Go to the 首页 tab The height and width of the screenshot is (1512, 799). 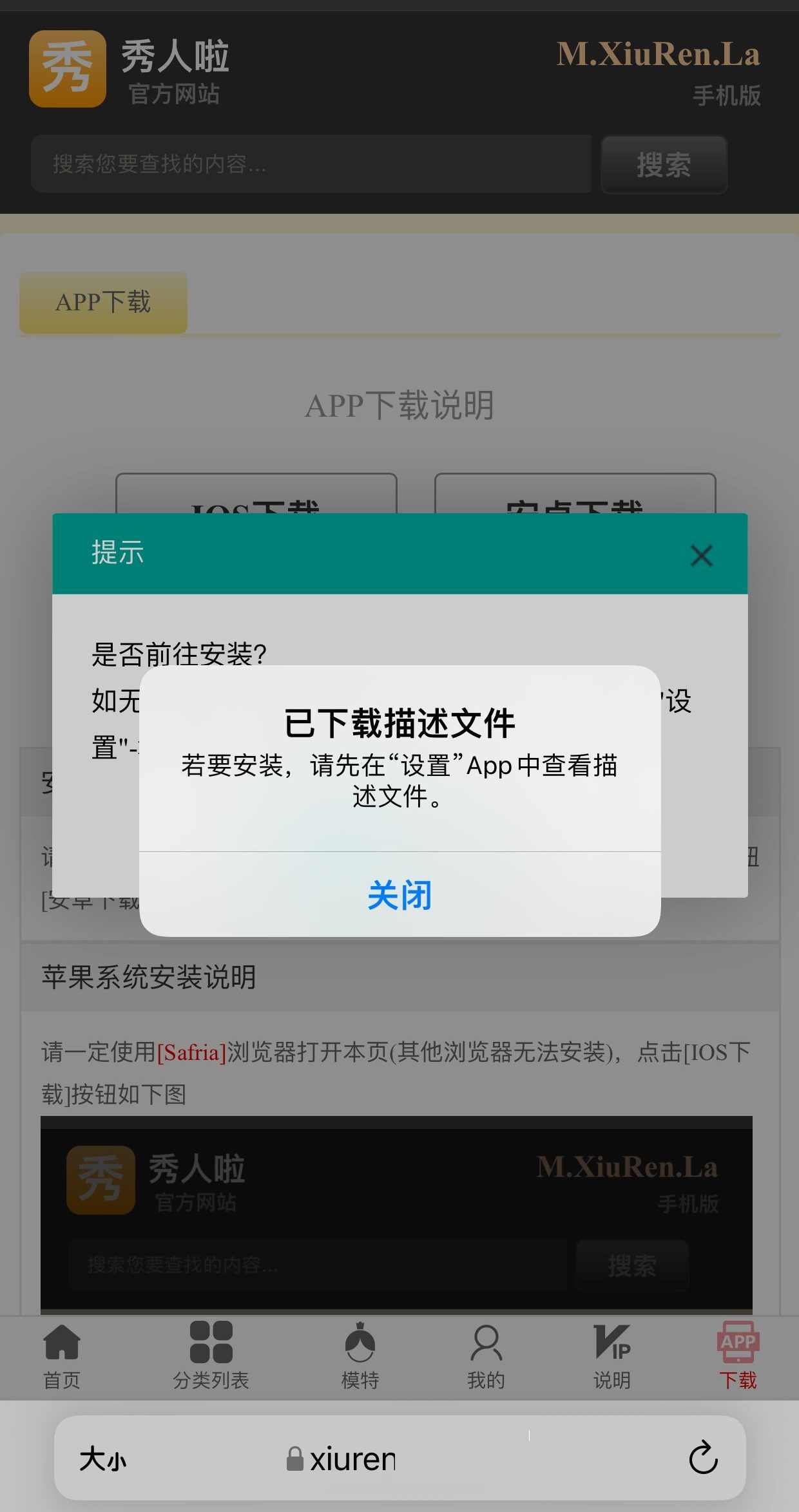pos(62,1356)
